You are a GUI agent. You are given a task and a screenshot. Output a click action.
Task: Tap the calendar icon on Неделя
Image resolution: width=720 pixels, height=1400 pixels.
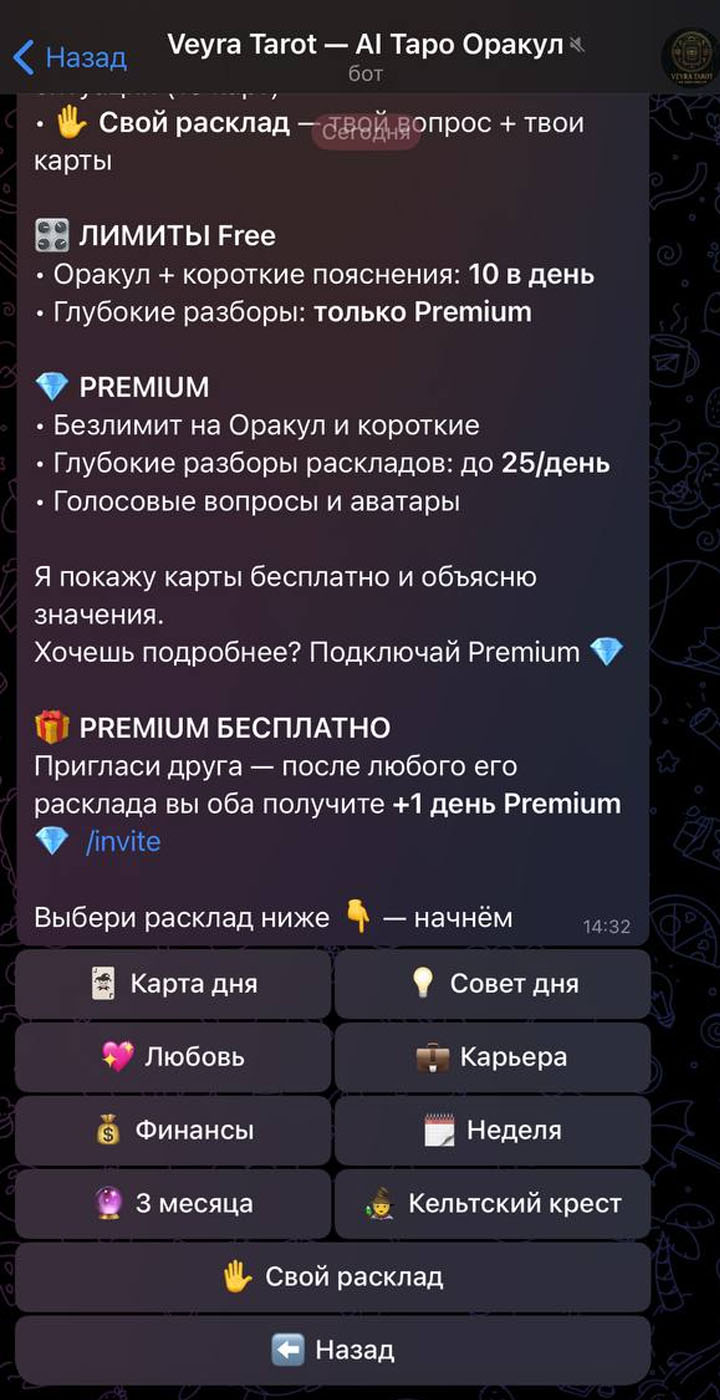(x=440, y=1130)
